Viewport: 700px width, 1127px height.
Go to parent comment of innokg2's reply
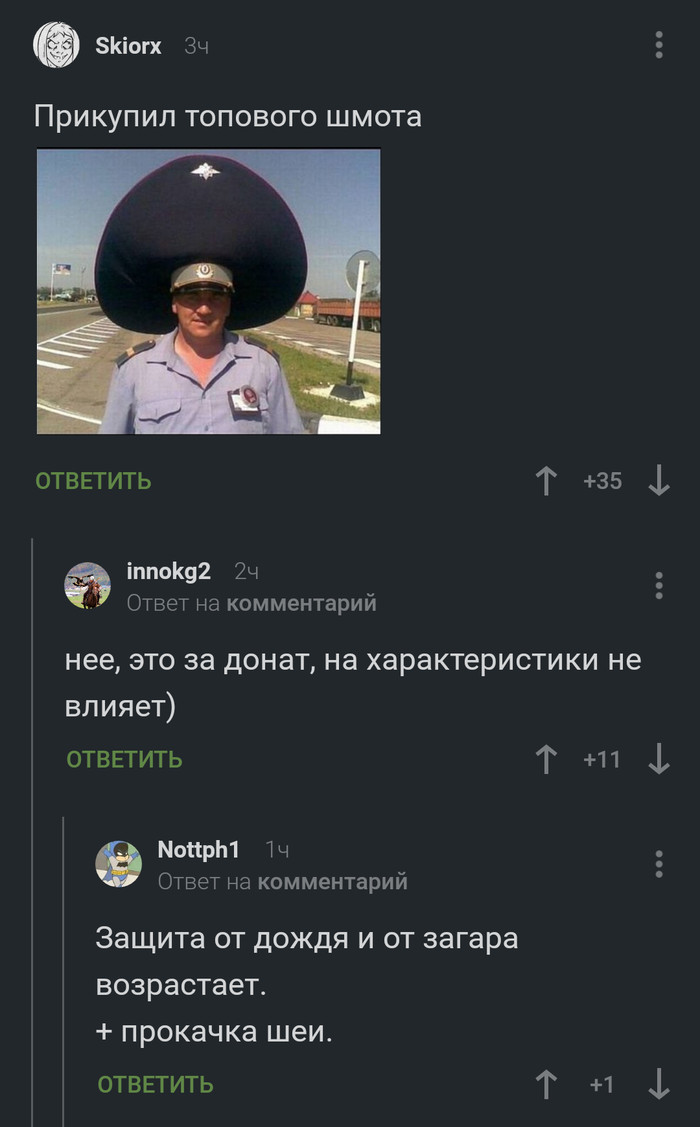pos(301,603)
